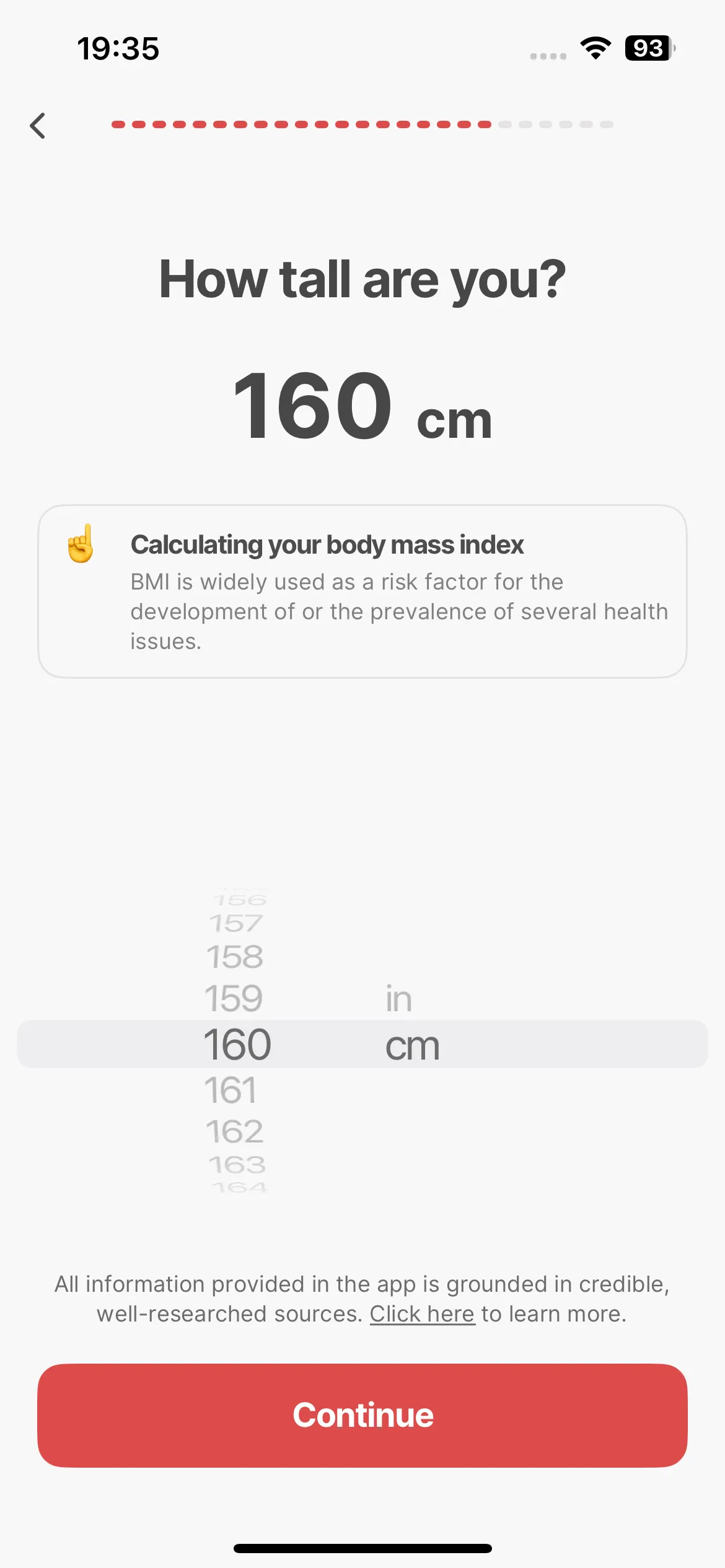Go back using the top-left arrow

[38, 126]
